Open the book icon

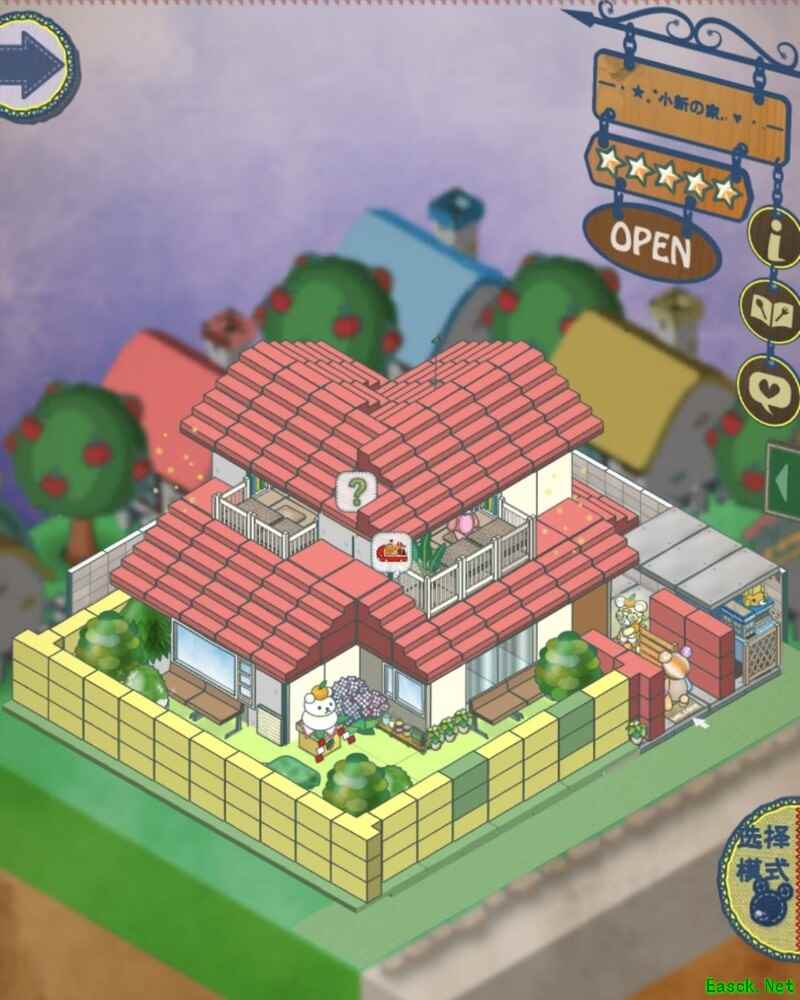point(772,312)
